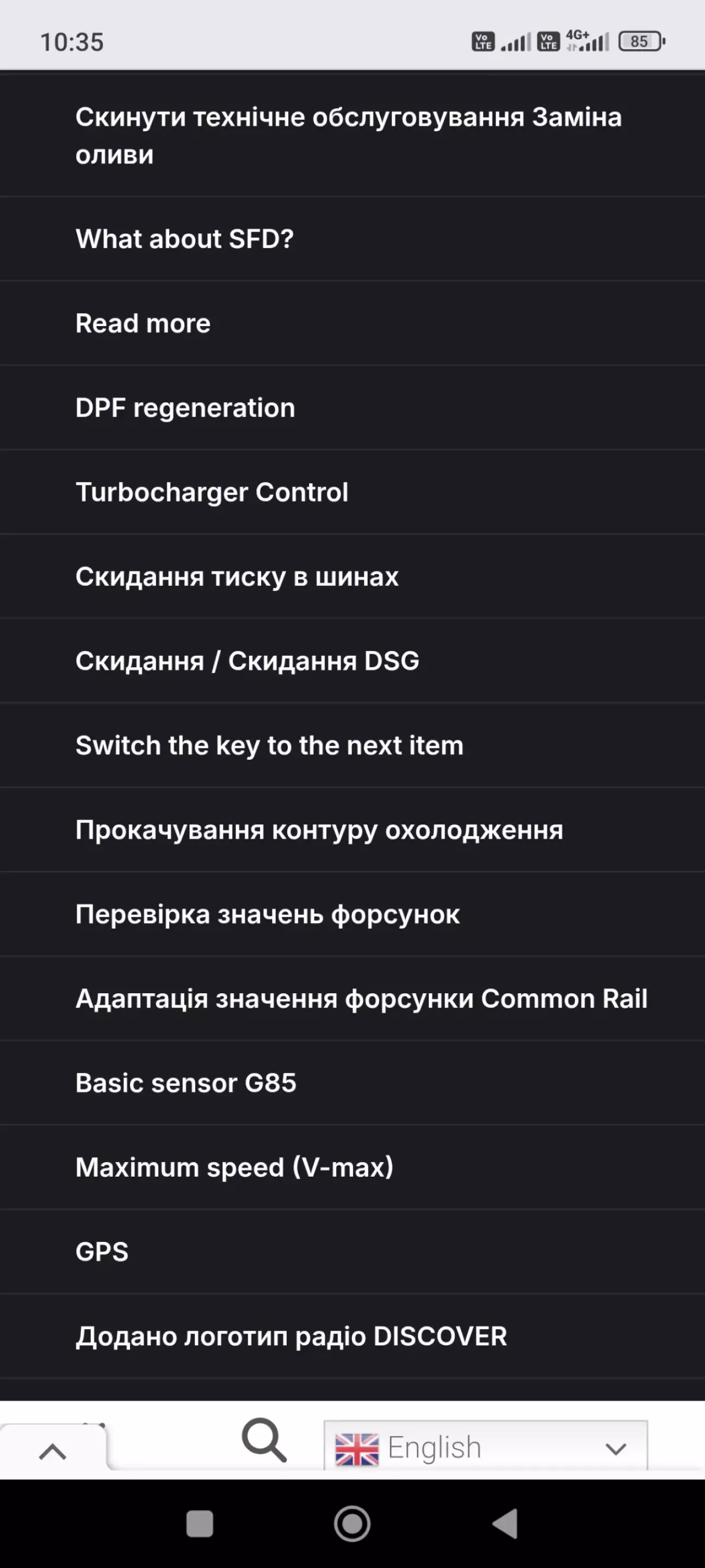Screen dimensions: 705x1568
Task: Go to Maximum speed (V-max)
Action: pyautogui.click(x=234, y=1167)
